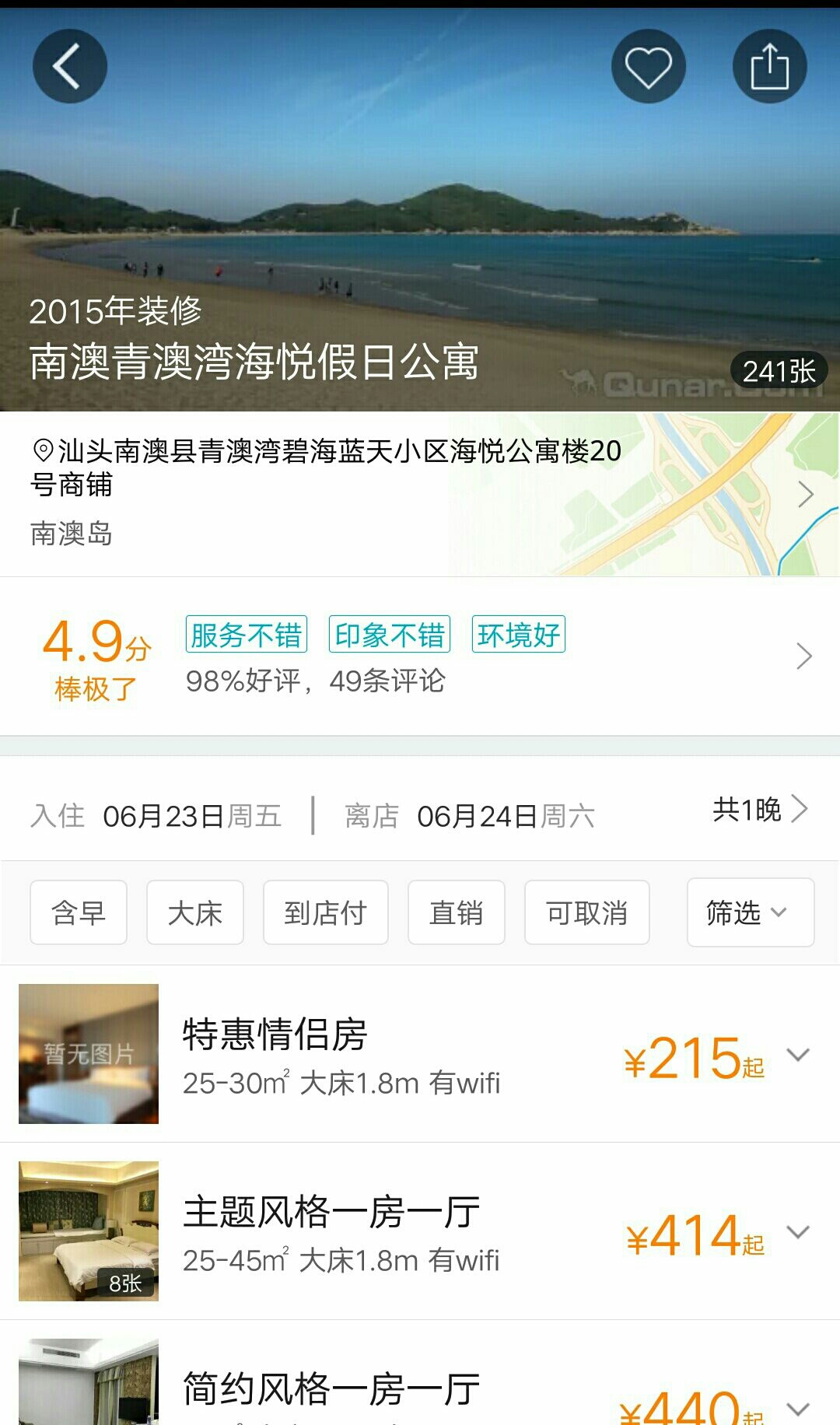The width and height of the screenshot is (840, 1425).
Task: Filter rooms by 可取消
Action: pyautogui.click(x=587, y=912)
